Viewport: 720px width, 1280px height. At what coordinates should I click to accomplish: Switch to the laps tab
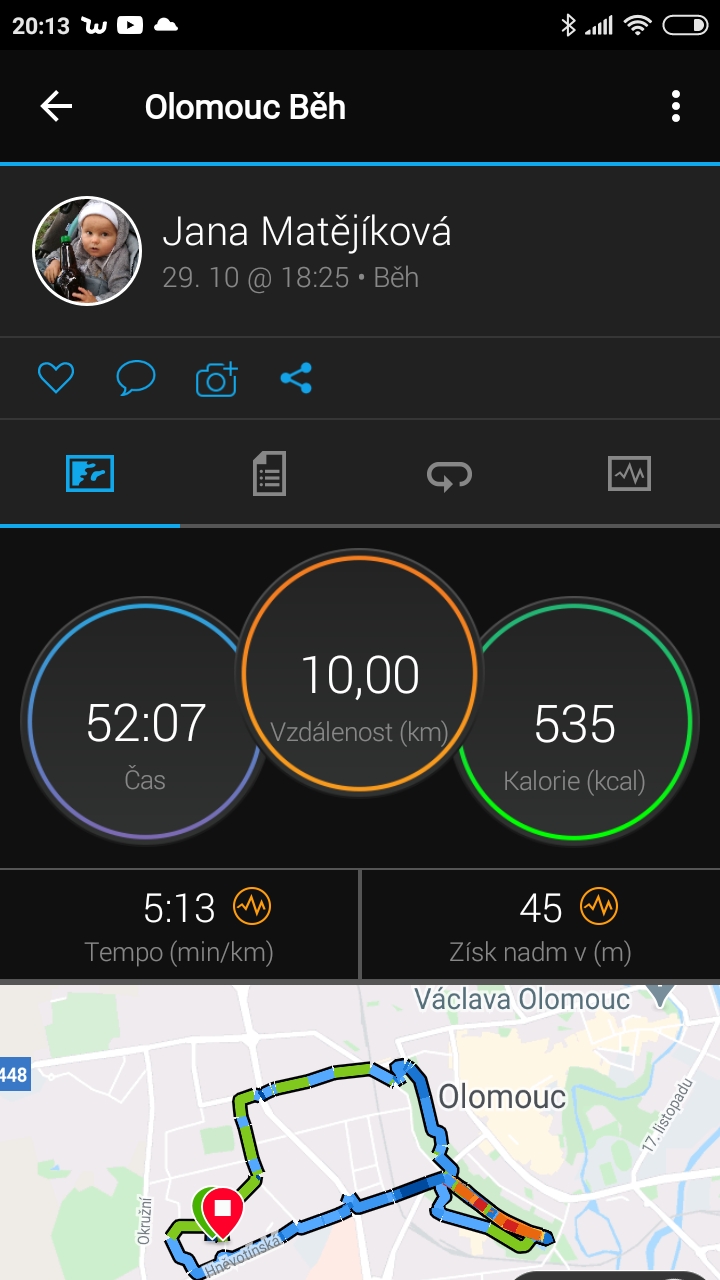click(x=449, y=474)
